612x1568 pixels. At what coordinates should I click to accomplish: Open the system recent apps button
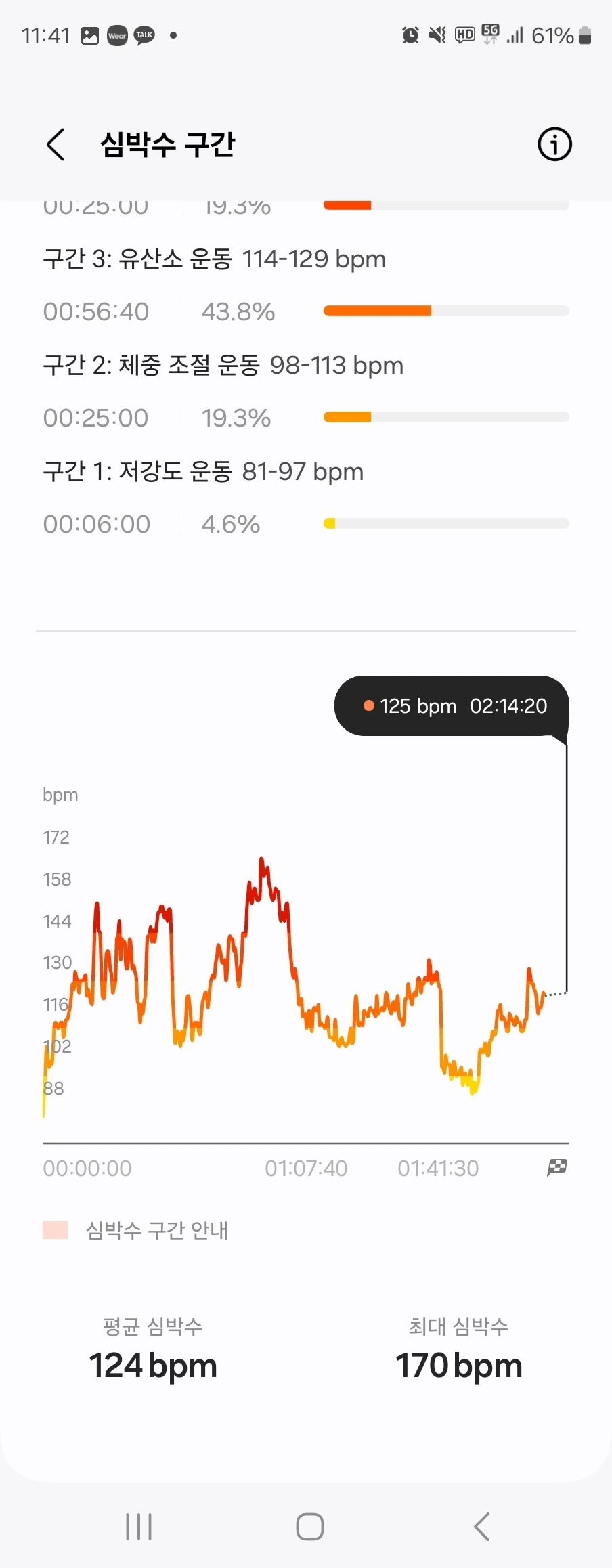click(x=139, y=1527)
